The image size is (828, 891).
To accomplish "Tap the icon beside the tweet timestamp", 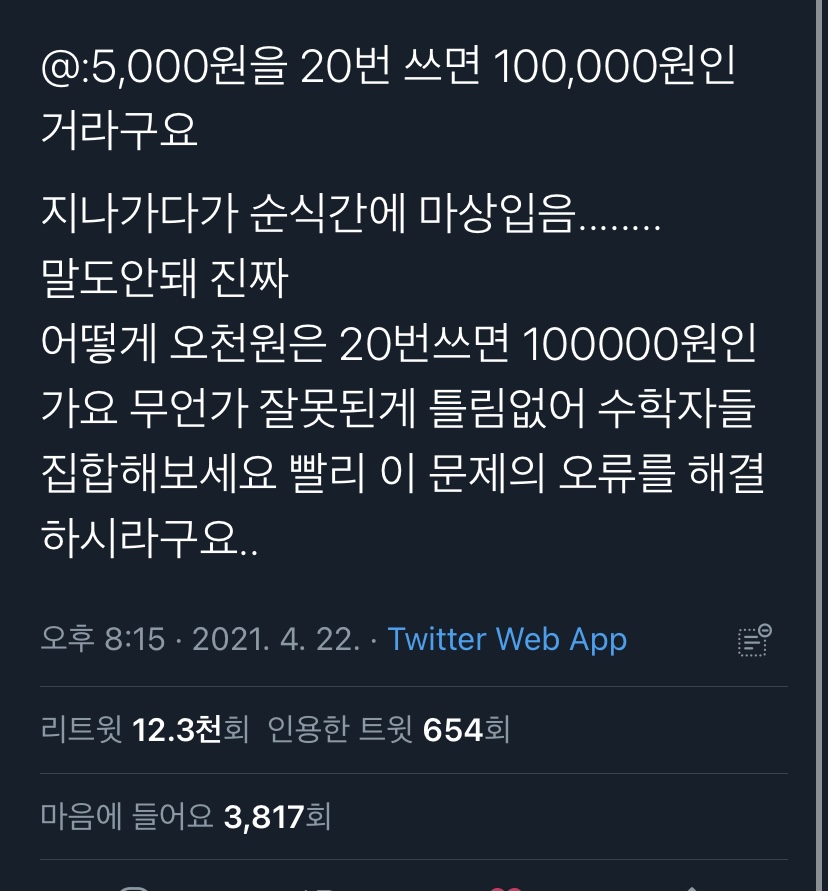I will tap(753, 640).
